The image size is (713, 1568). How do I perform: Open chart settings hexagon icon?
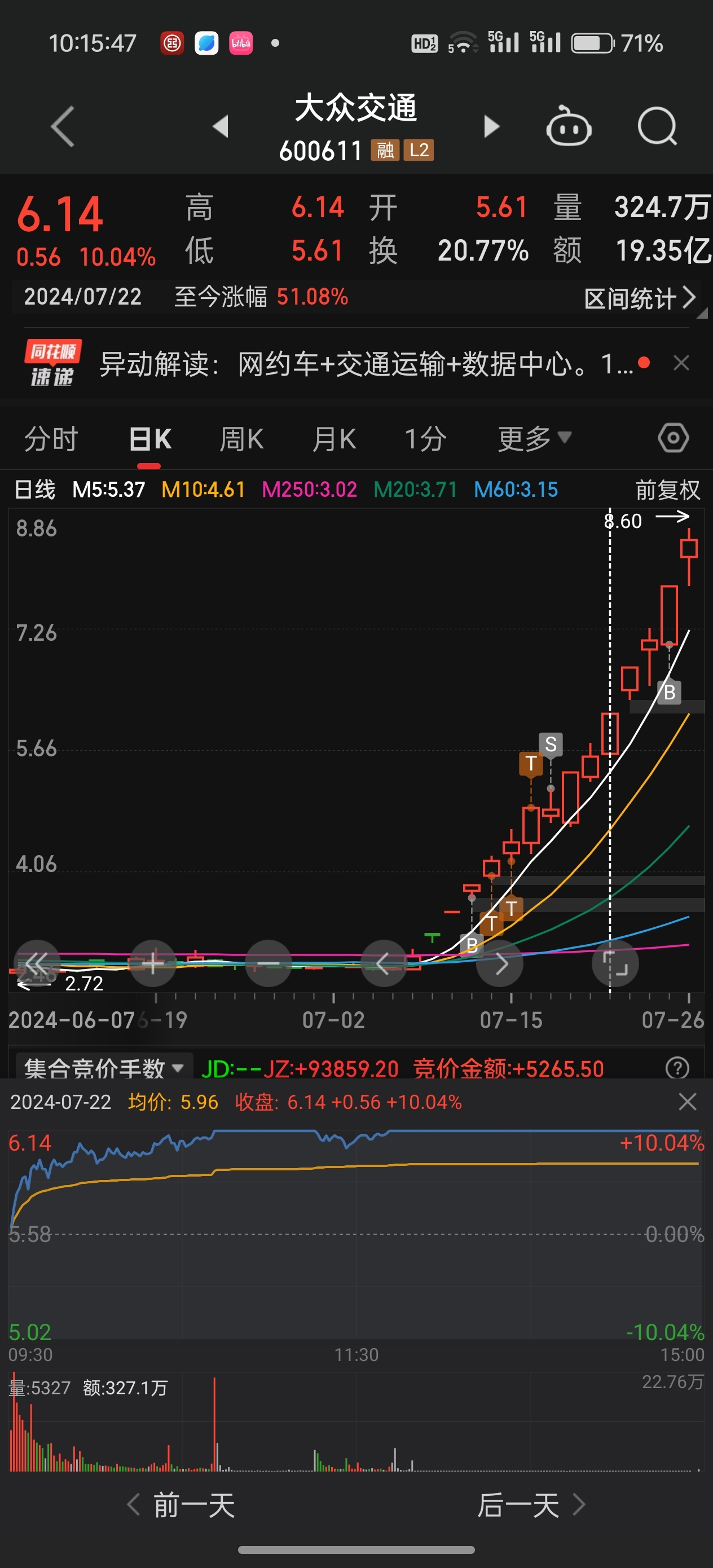click(674, 438)
